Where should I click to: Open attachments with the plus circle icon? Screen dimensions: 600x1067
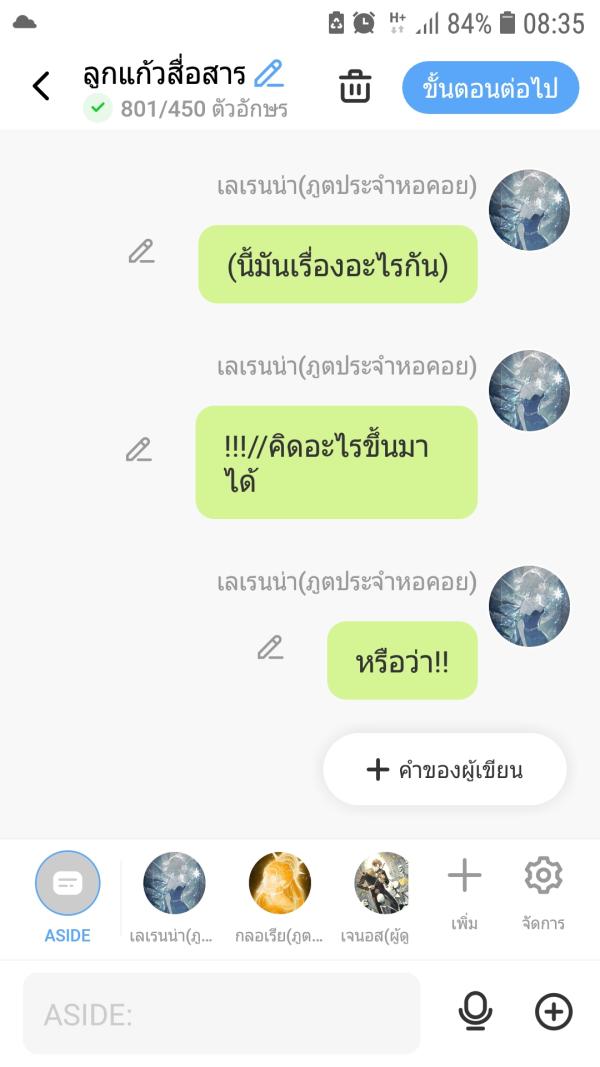[553, 1012]
